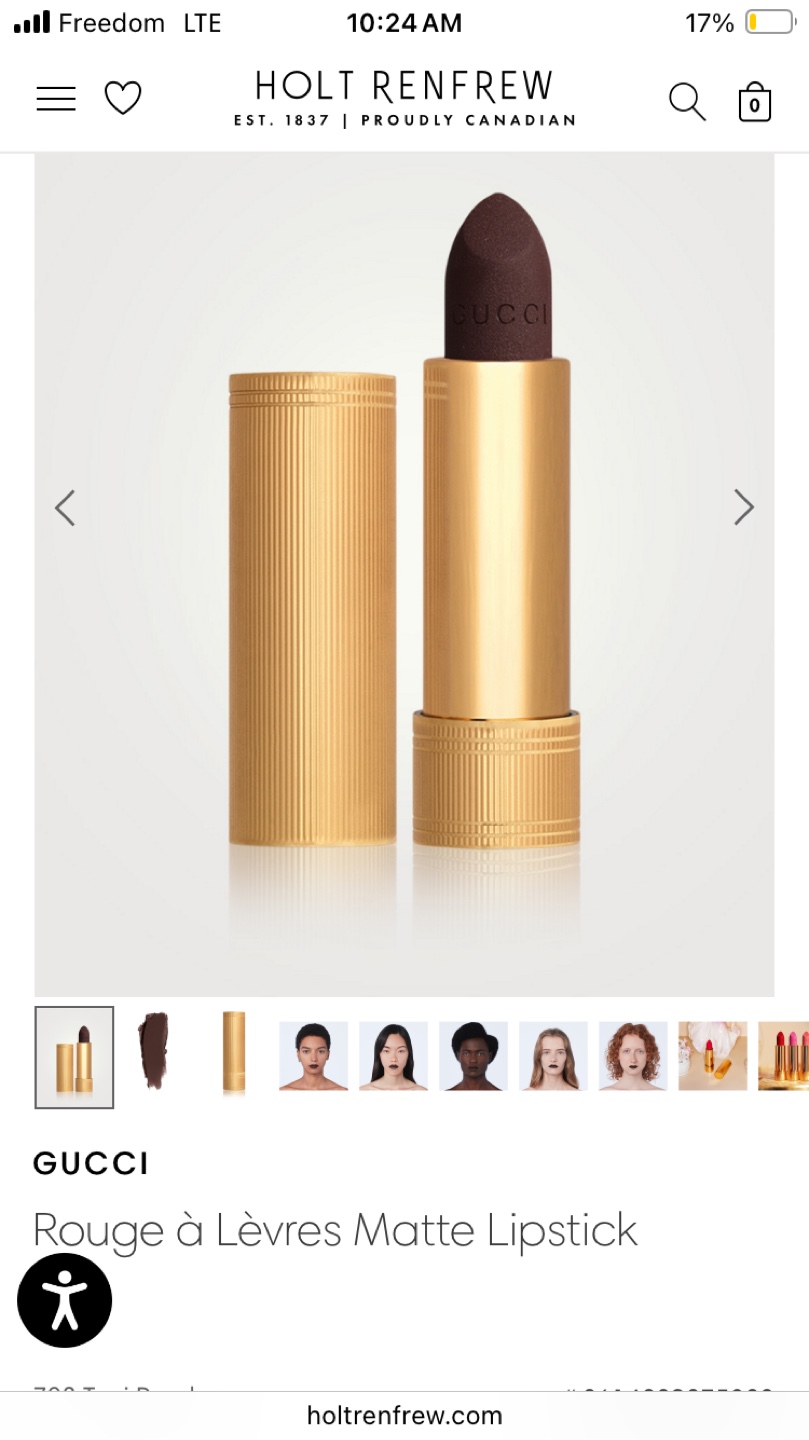View the model wearing a hat thumbnail
Screen dimensions: 809x1440
pyautogui.click(x=473, y=1056)
